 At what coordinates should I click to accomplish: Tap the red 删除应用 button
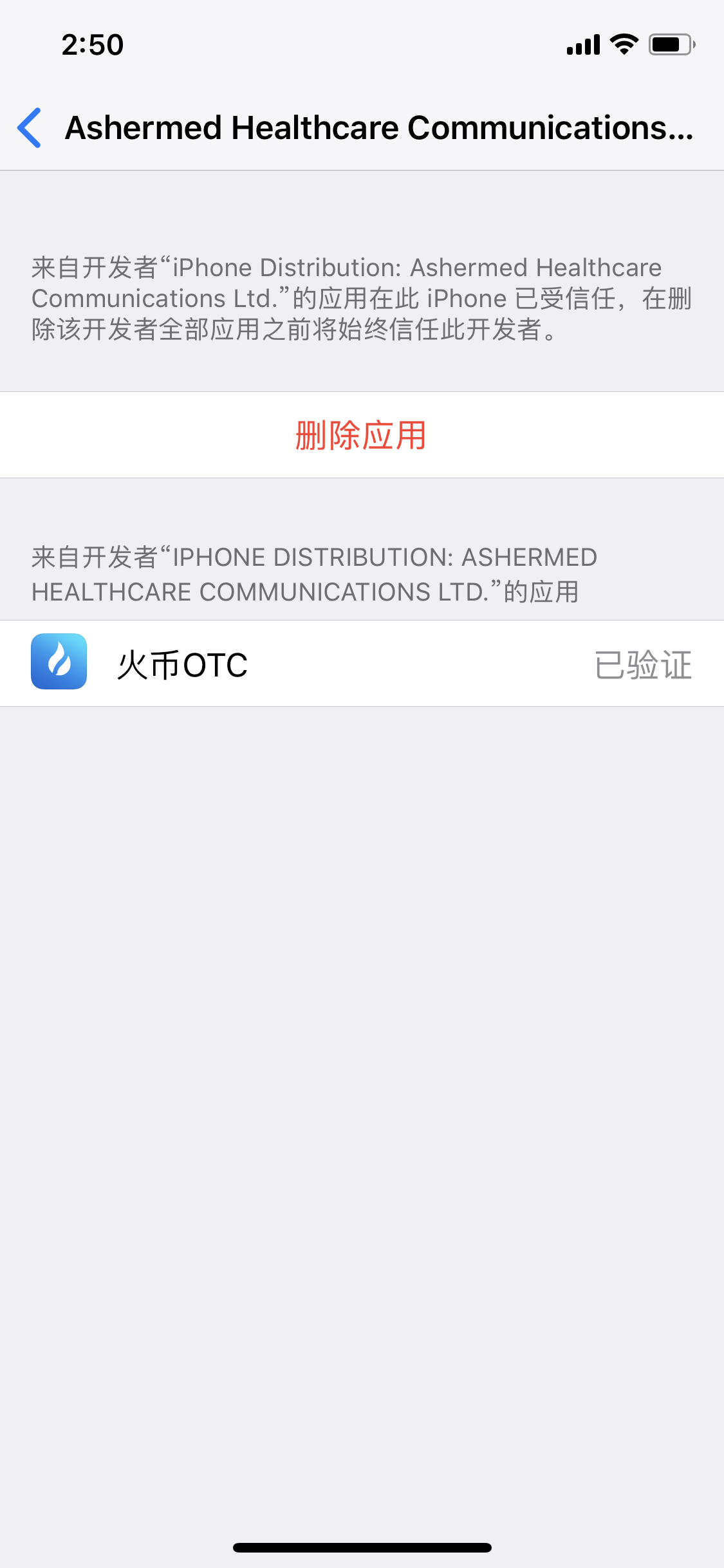[x=362, y=435]
